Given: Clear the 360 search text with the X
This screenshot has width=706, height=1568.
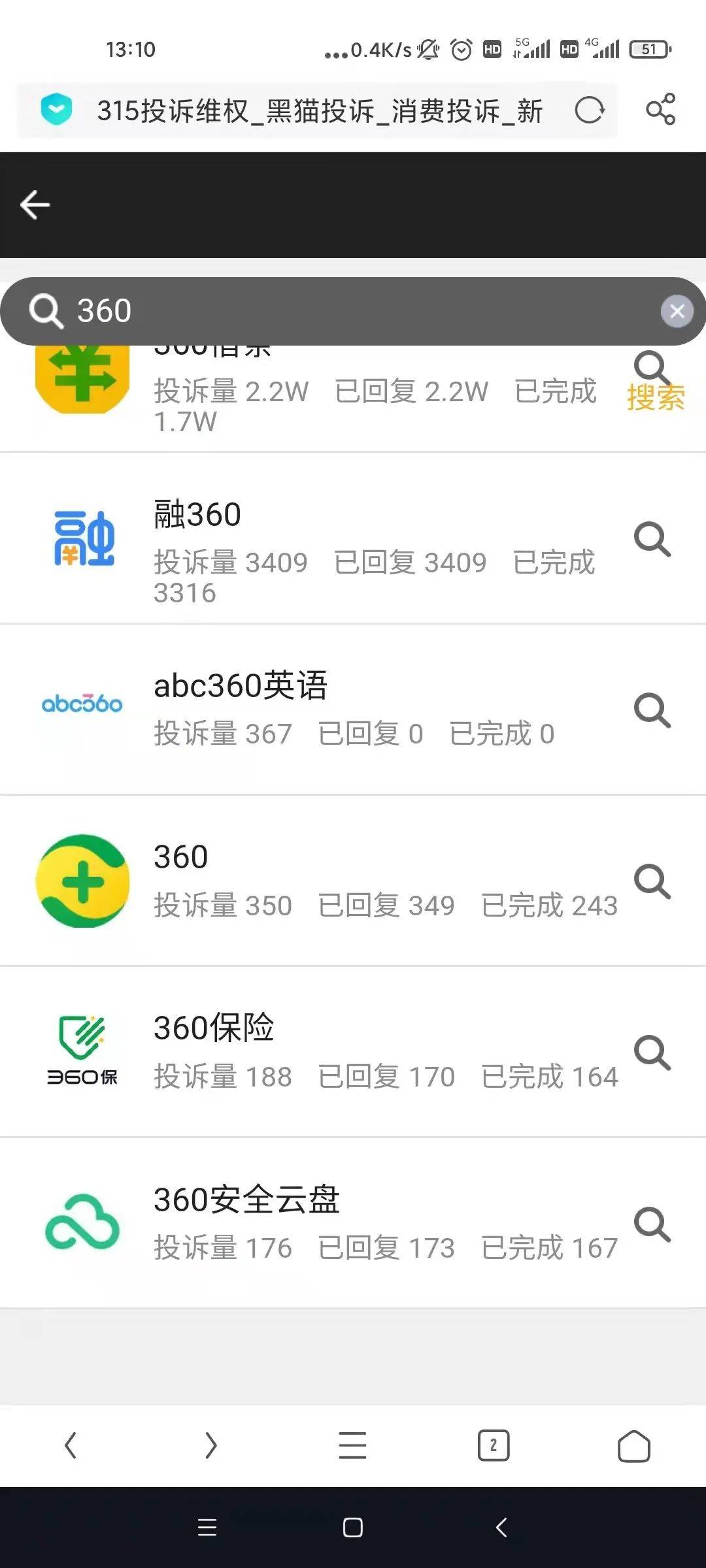Looking at the screenshot, I should [677, 311].
